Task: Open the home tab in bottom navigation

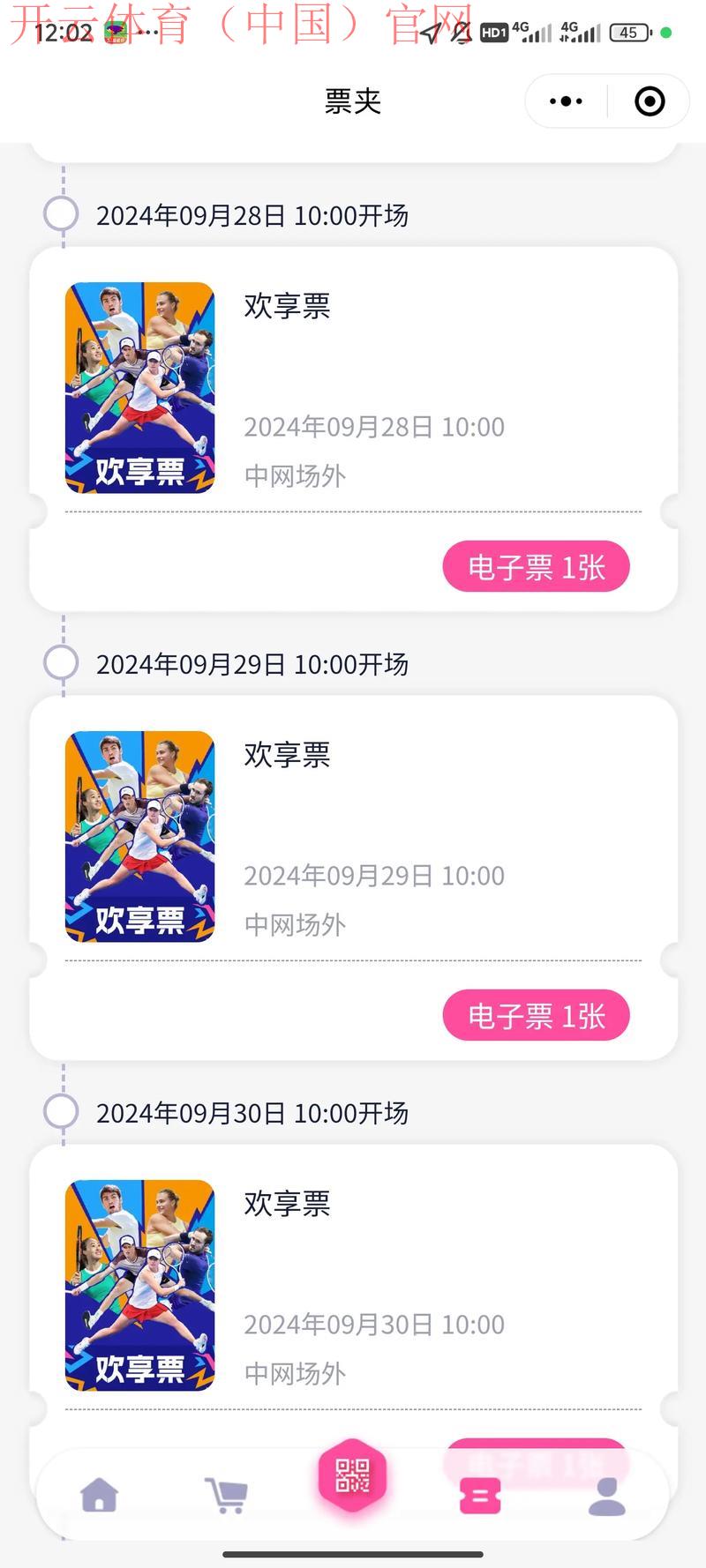Action: (97, 1492)
